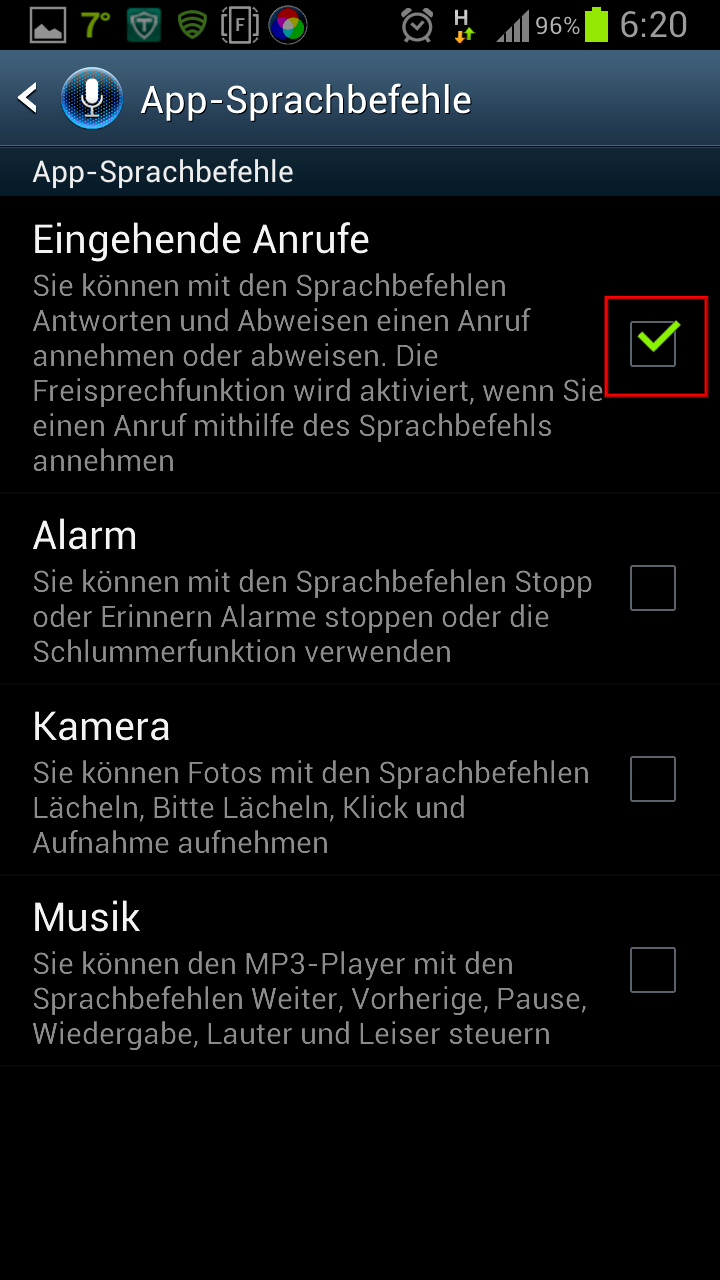Tick the Musik voice command checkbox
The width and height of the screenshot is (720, 1280).
(653, 970)
